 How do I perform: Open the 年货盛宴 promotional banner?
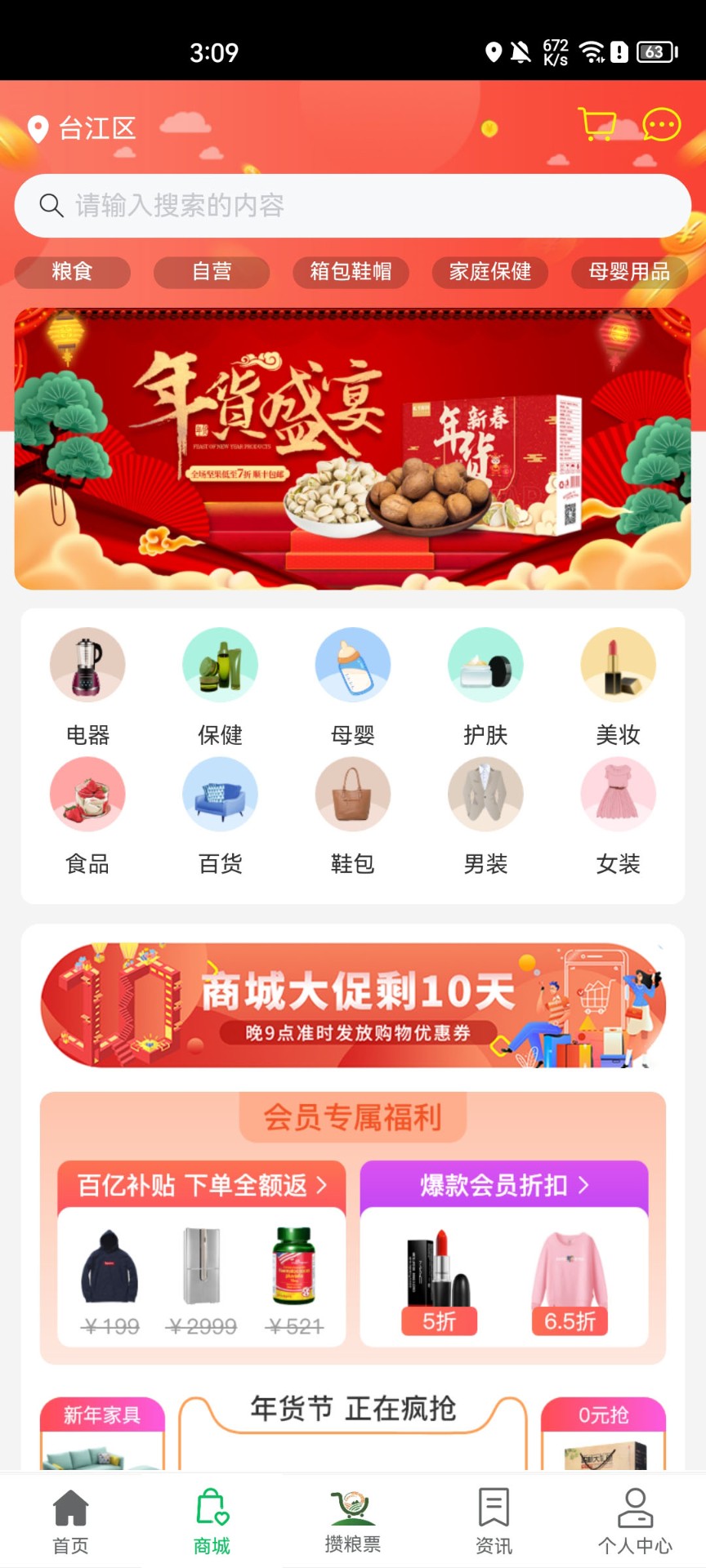(352, 448)
